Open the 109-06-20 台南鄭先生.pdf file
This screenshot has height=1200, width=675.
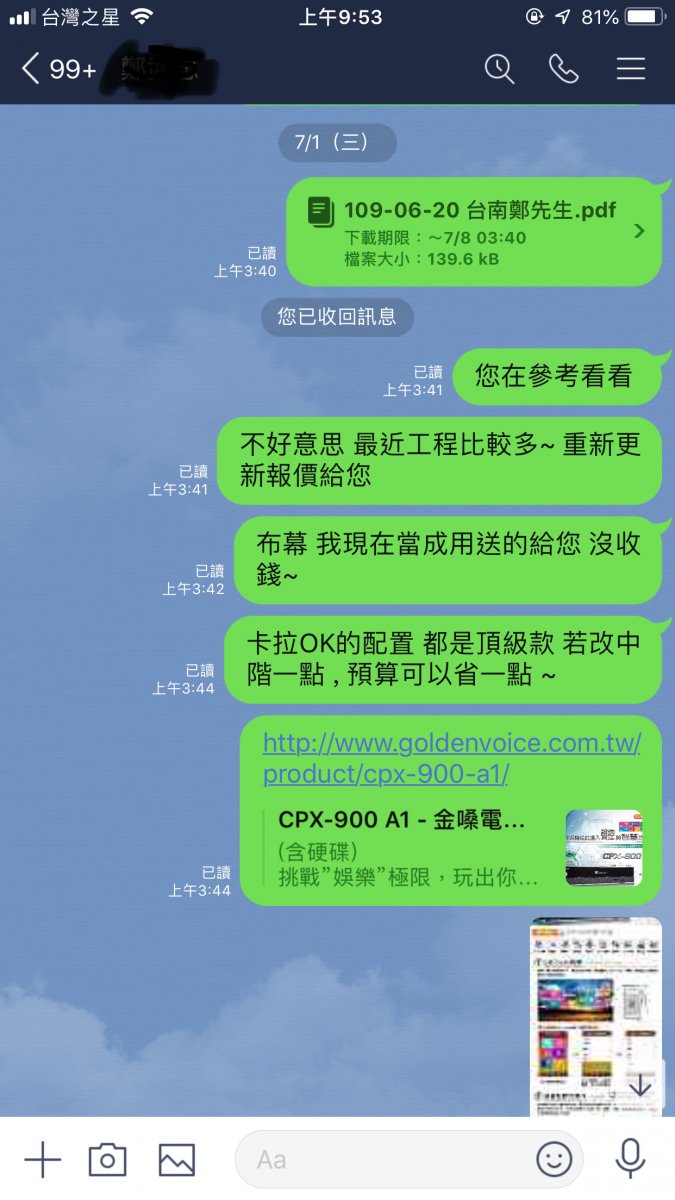(x=475, y=231)
